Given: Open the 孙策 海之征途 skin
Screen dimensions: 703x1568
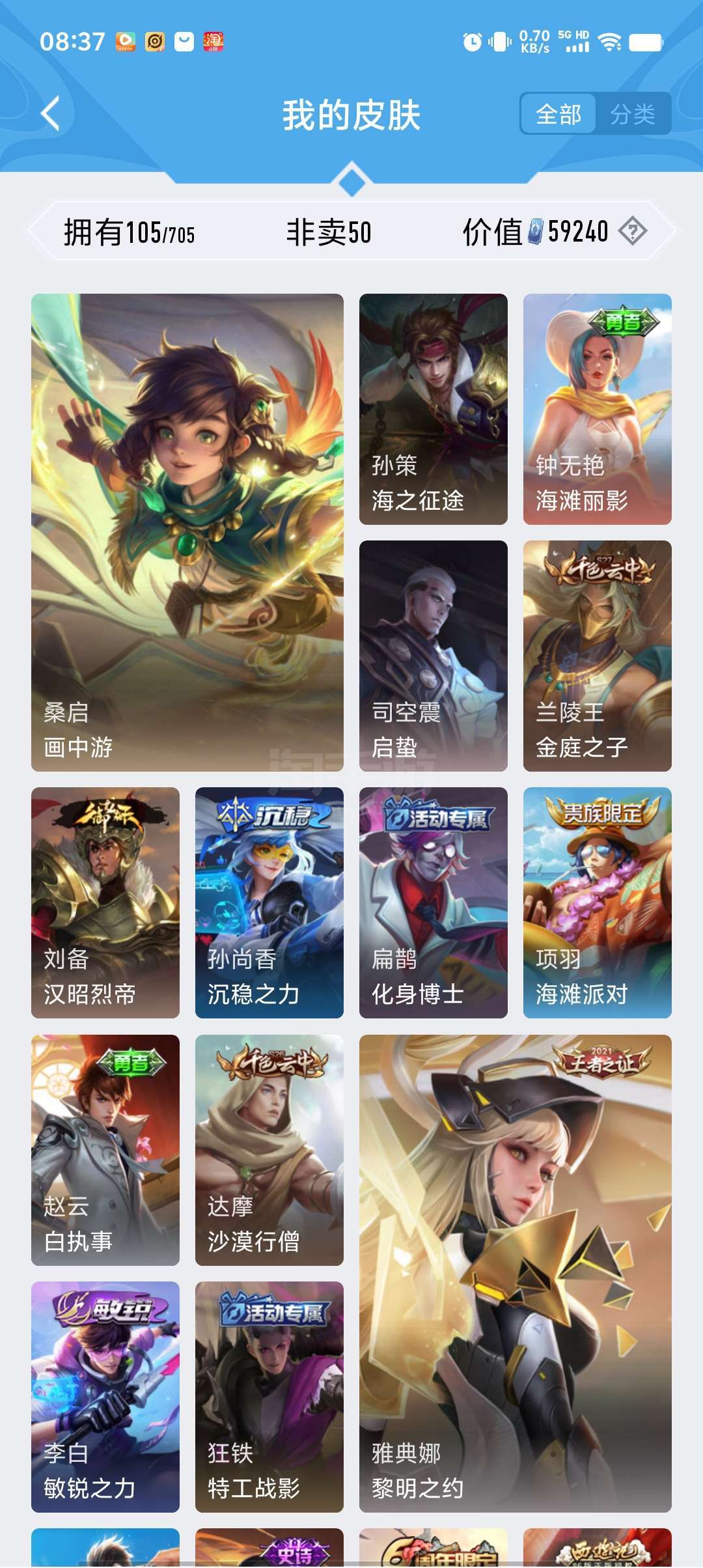Looking at the screenshot, I should click(434, 409).
